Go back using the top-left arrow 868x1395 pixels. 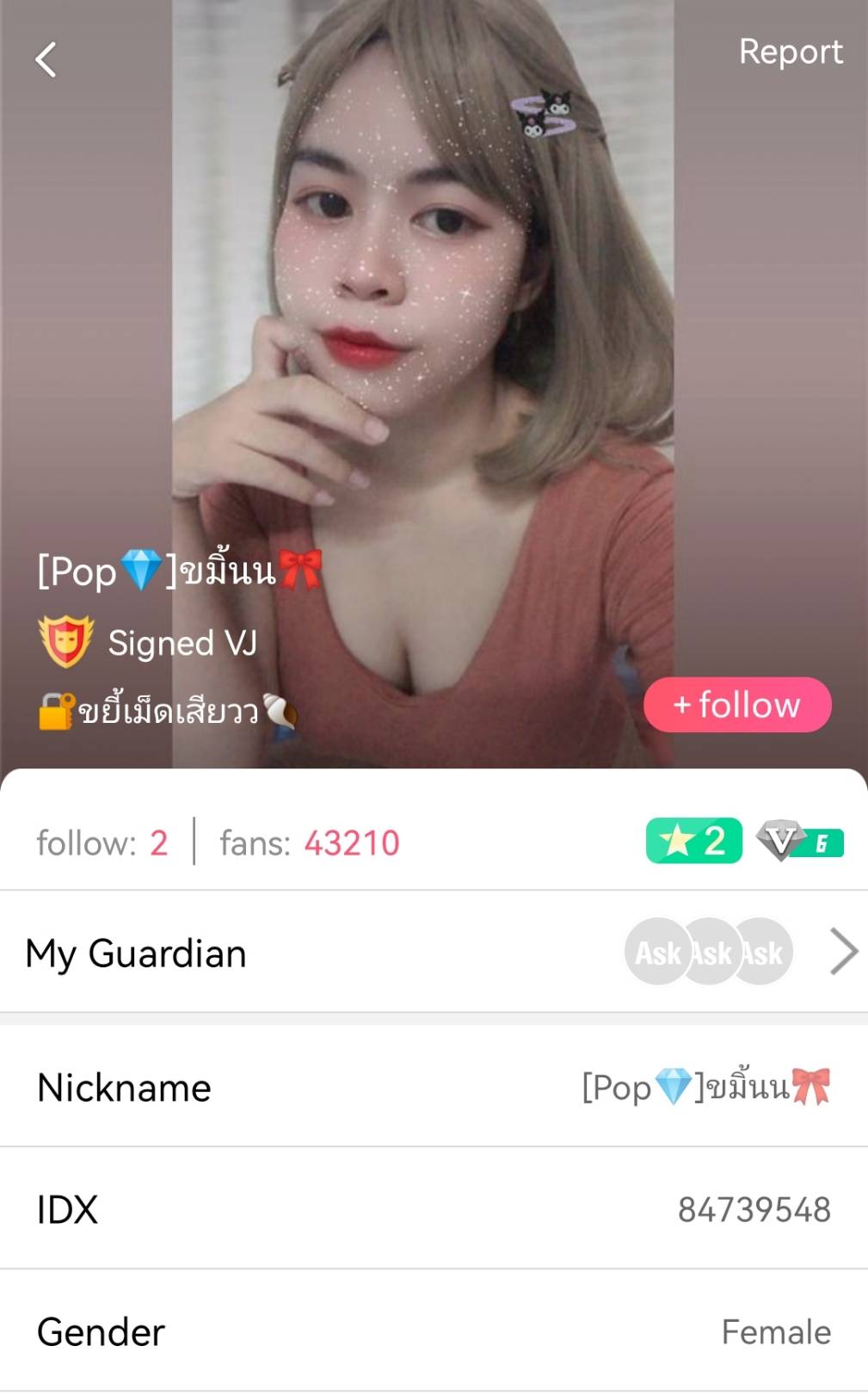click(x=46, y=60)
